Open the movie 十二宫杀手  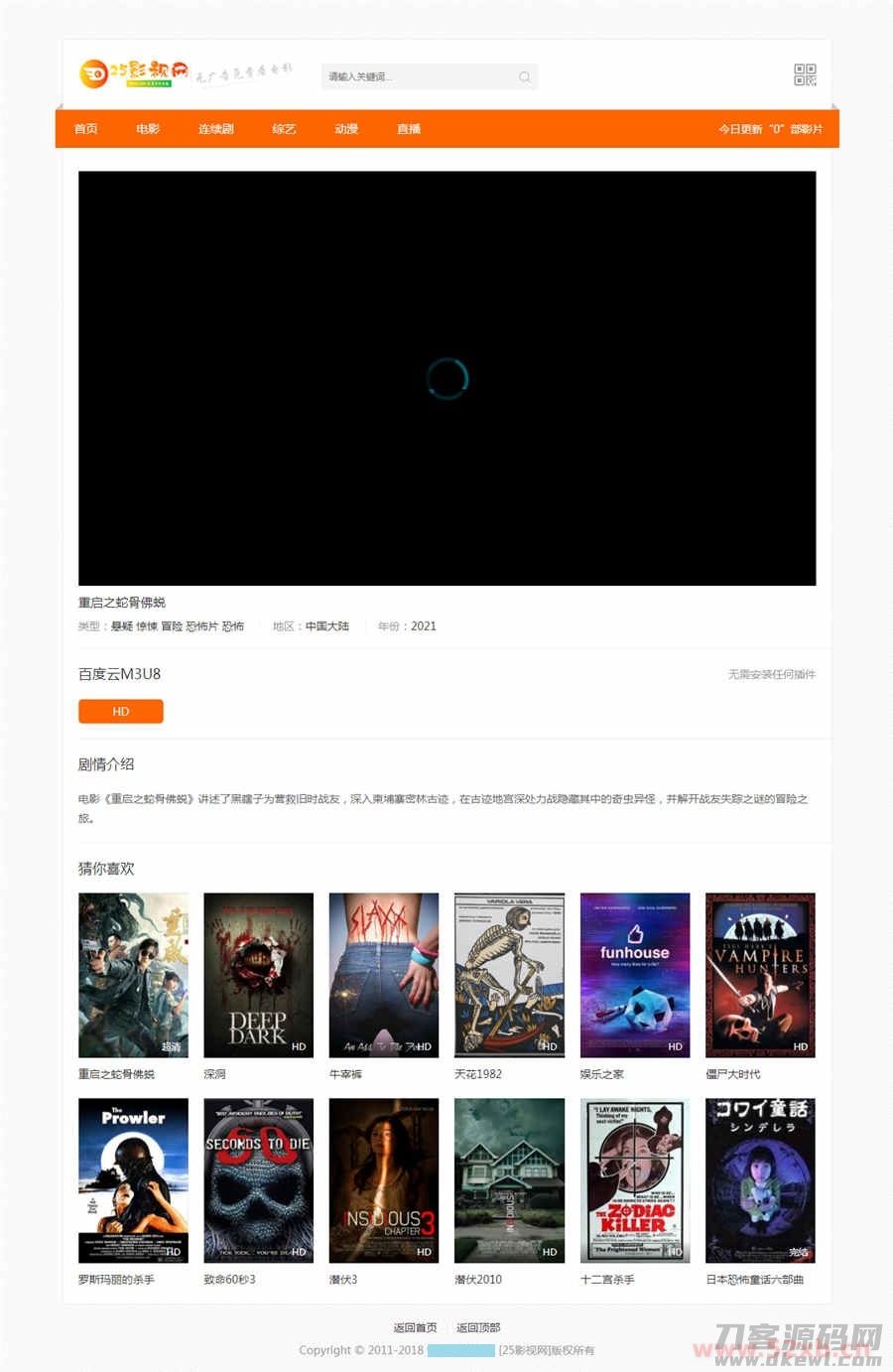pos(635,1180)
